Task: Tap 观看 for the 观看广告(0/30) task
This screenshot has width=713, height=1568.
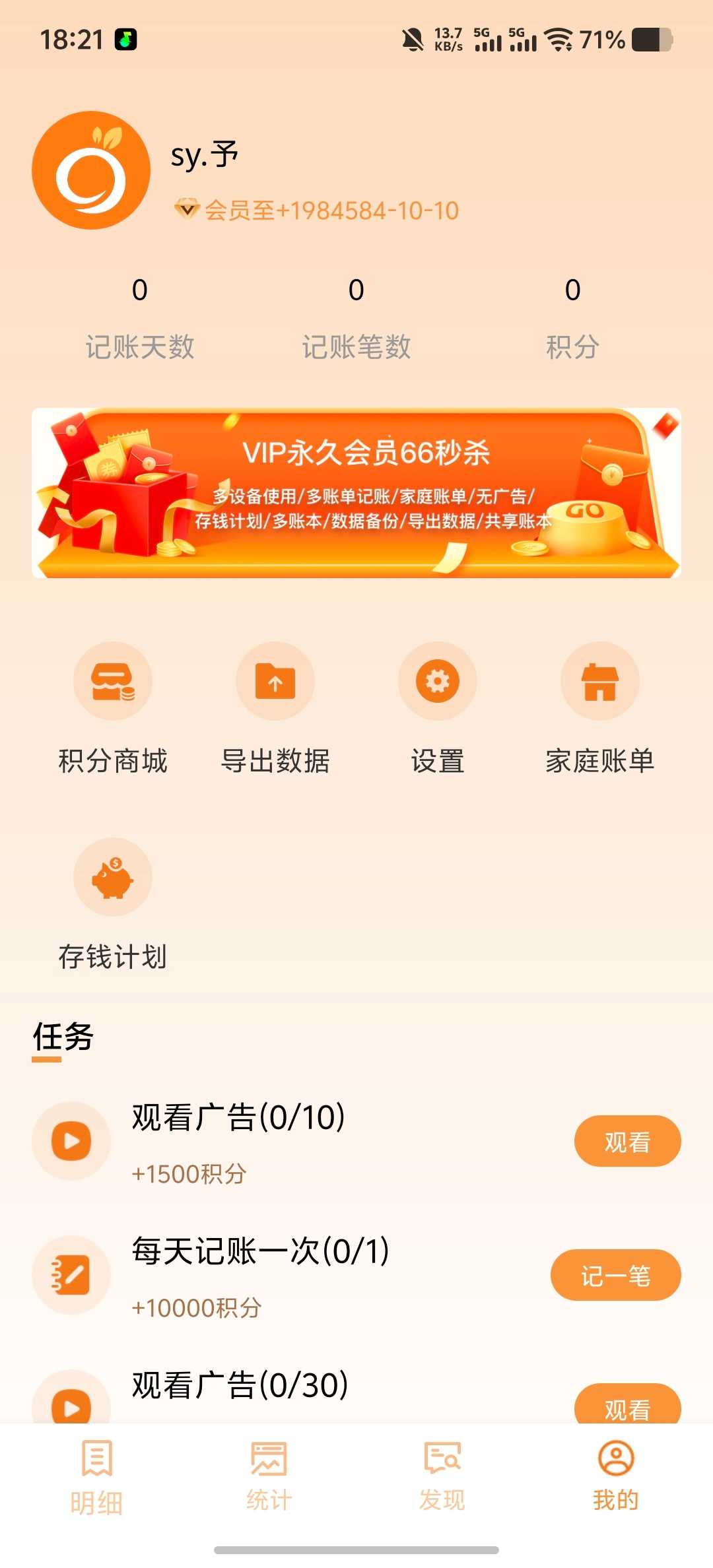Action: (x=627, y=1406)
